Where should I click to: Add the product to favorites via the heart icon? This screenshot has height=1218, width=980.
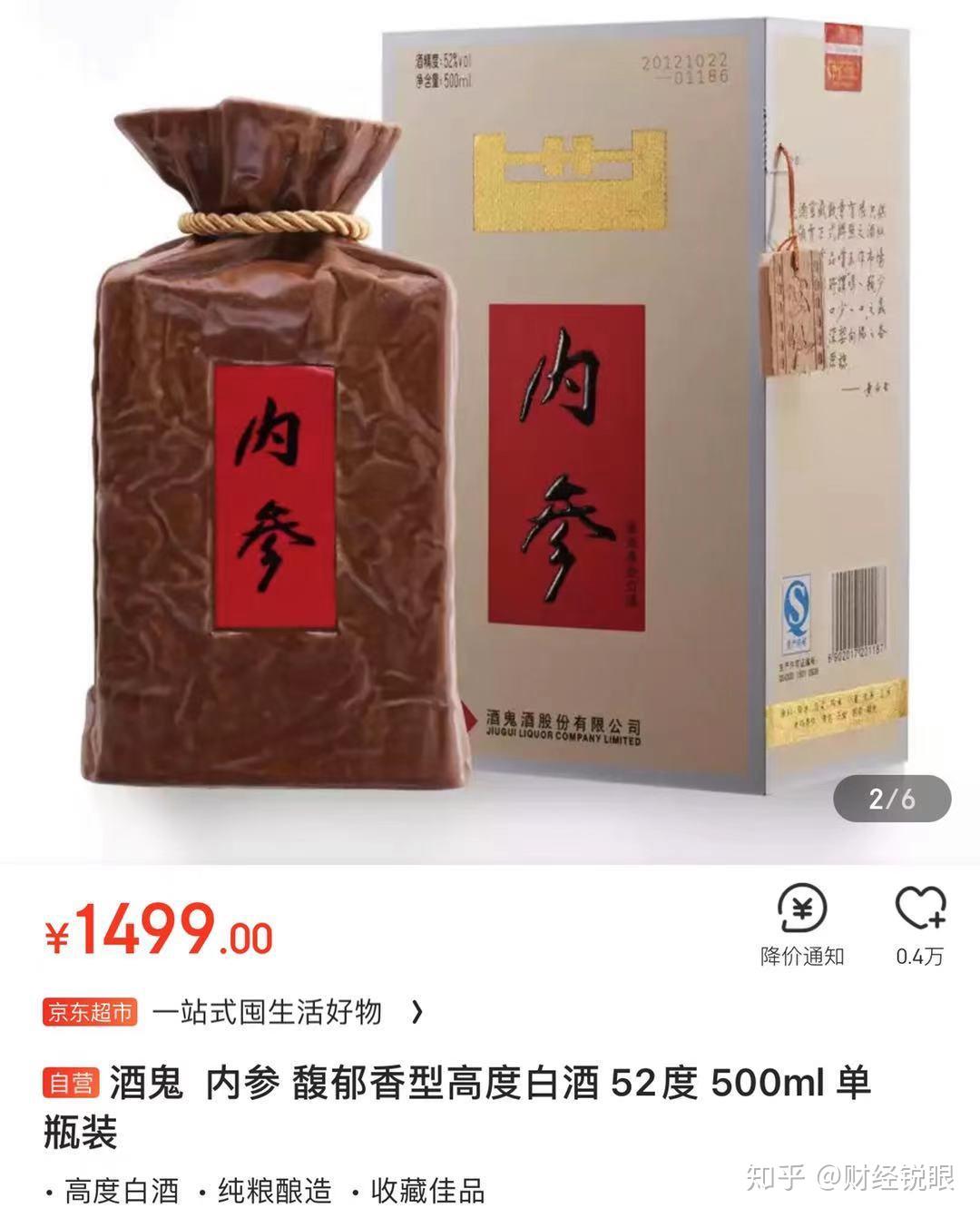click(920, 909)
